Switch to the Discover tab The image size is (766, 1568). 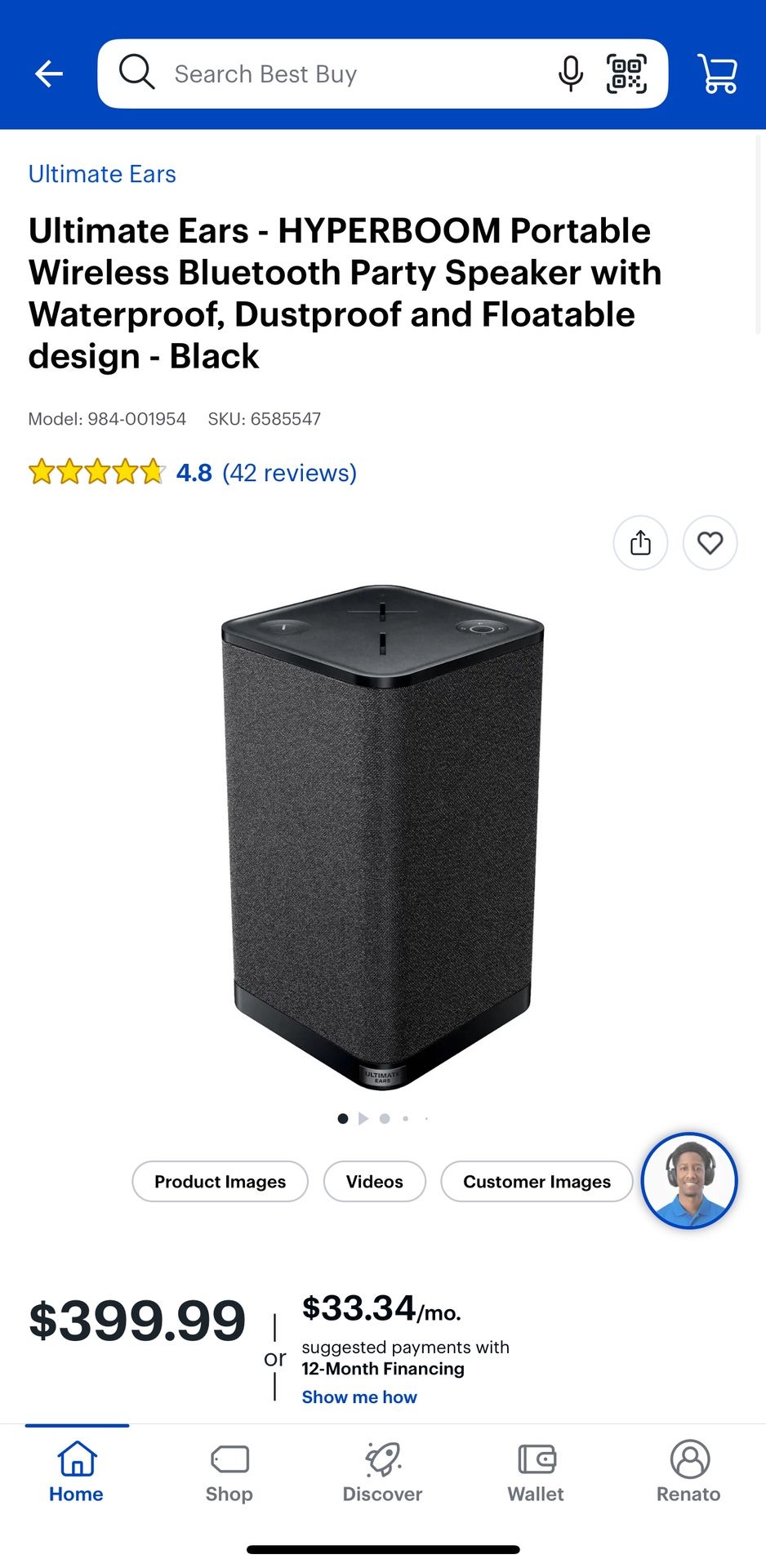click(x=382, y=1472)
